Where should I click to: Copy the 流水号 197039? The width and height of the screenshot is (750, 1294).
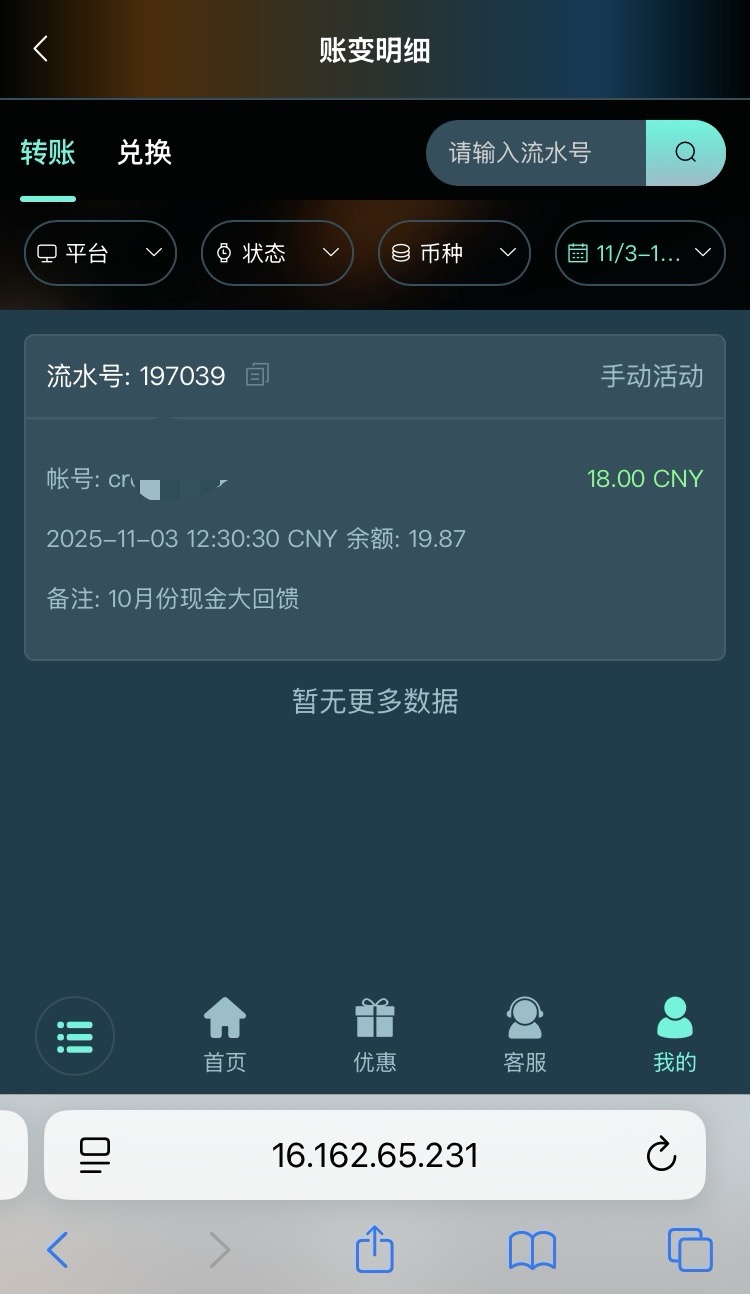[x=258, y=375]
